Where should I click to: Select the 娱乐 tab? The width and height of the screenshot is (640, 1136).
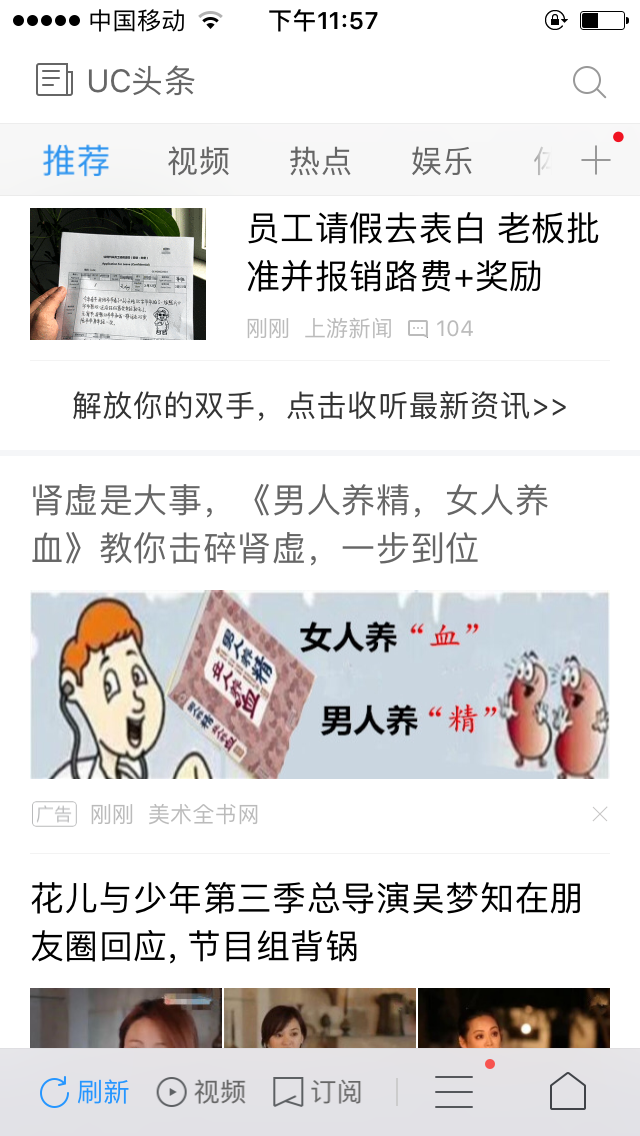click(x=441, y=160)
